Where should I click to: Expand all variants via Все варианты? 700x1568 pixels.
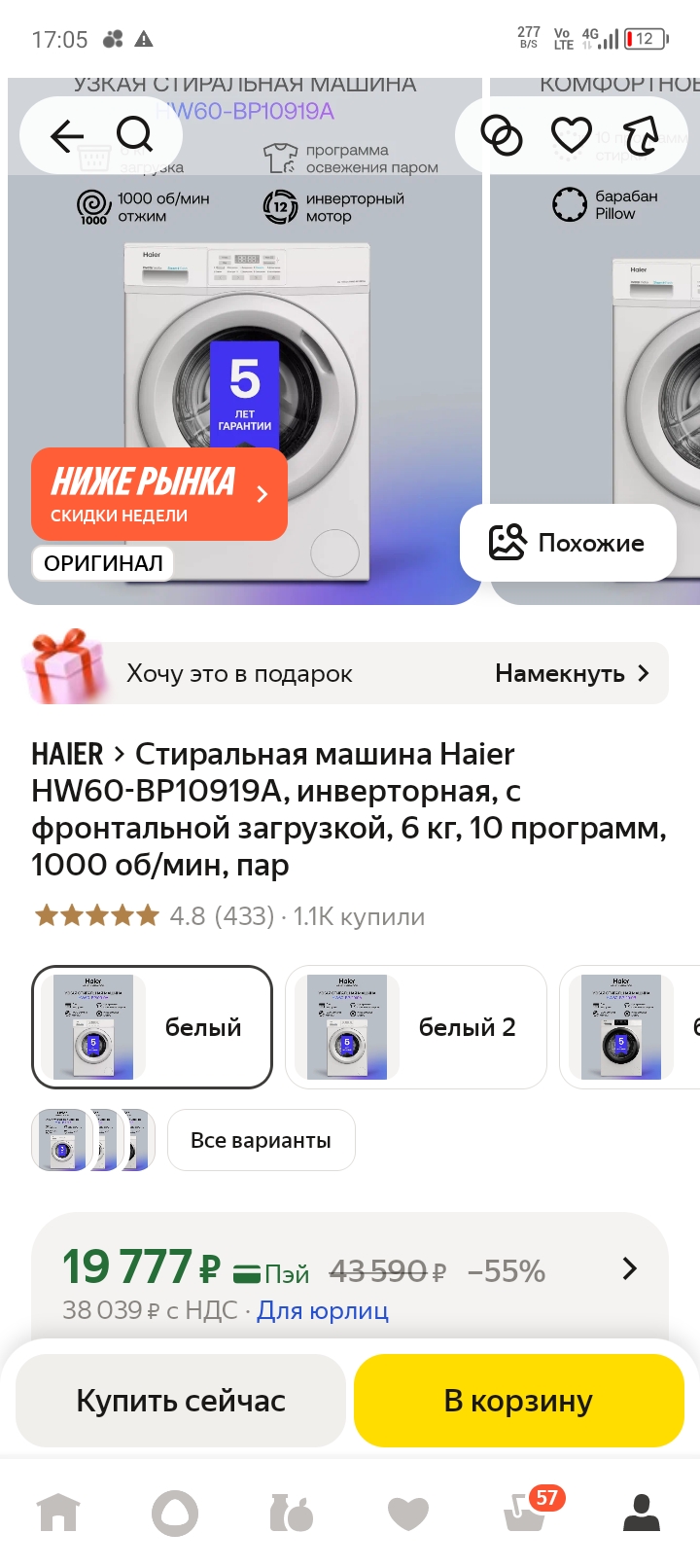[x=261, y=1139]
